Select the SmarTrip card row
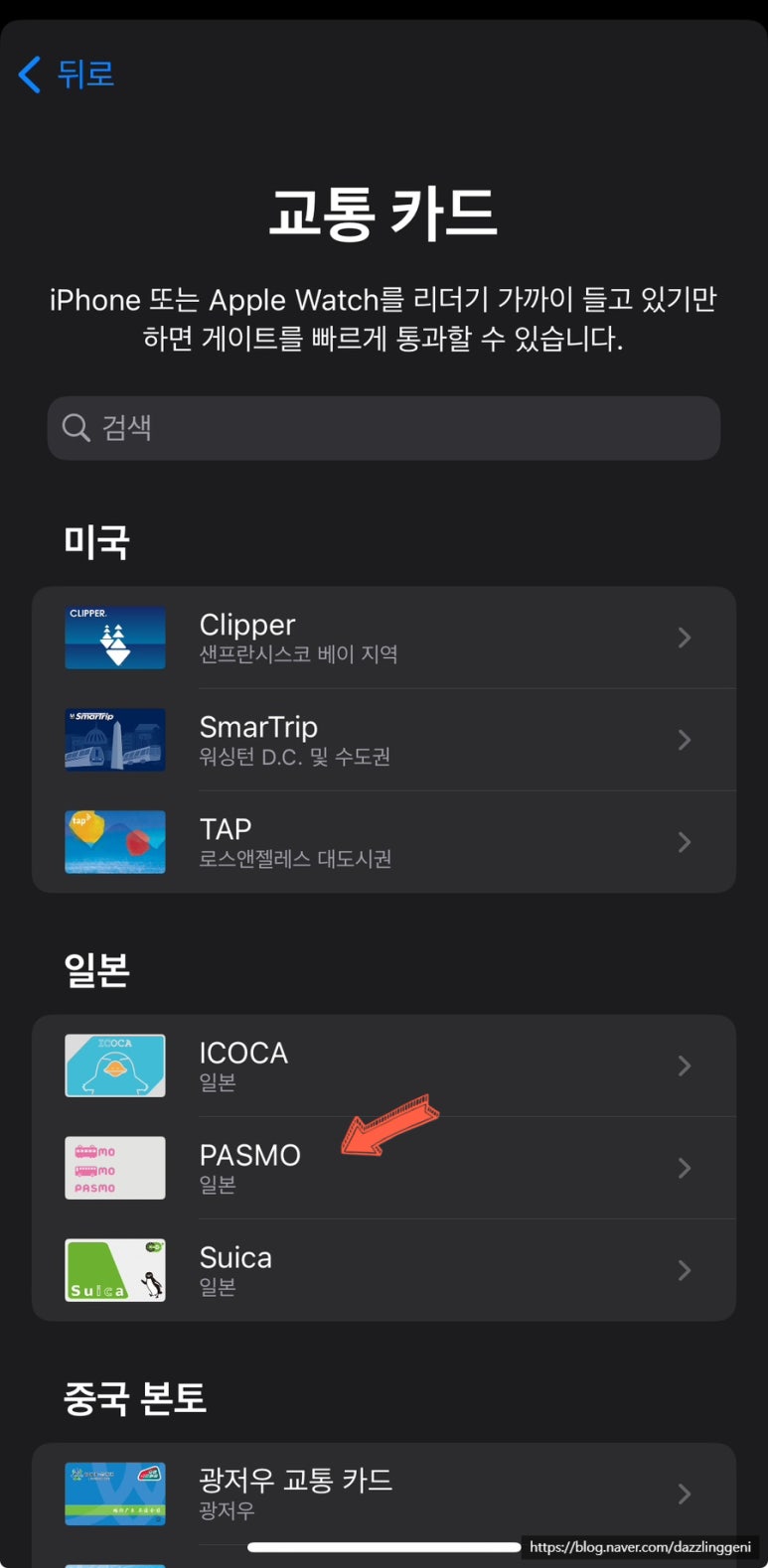768x1568 pixels. click(x=384, y=740)
